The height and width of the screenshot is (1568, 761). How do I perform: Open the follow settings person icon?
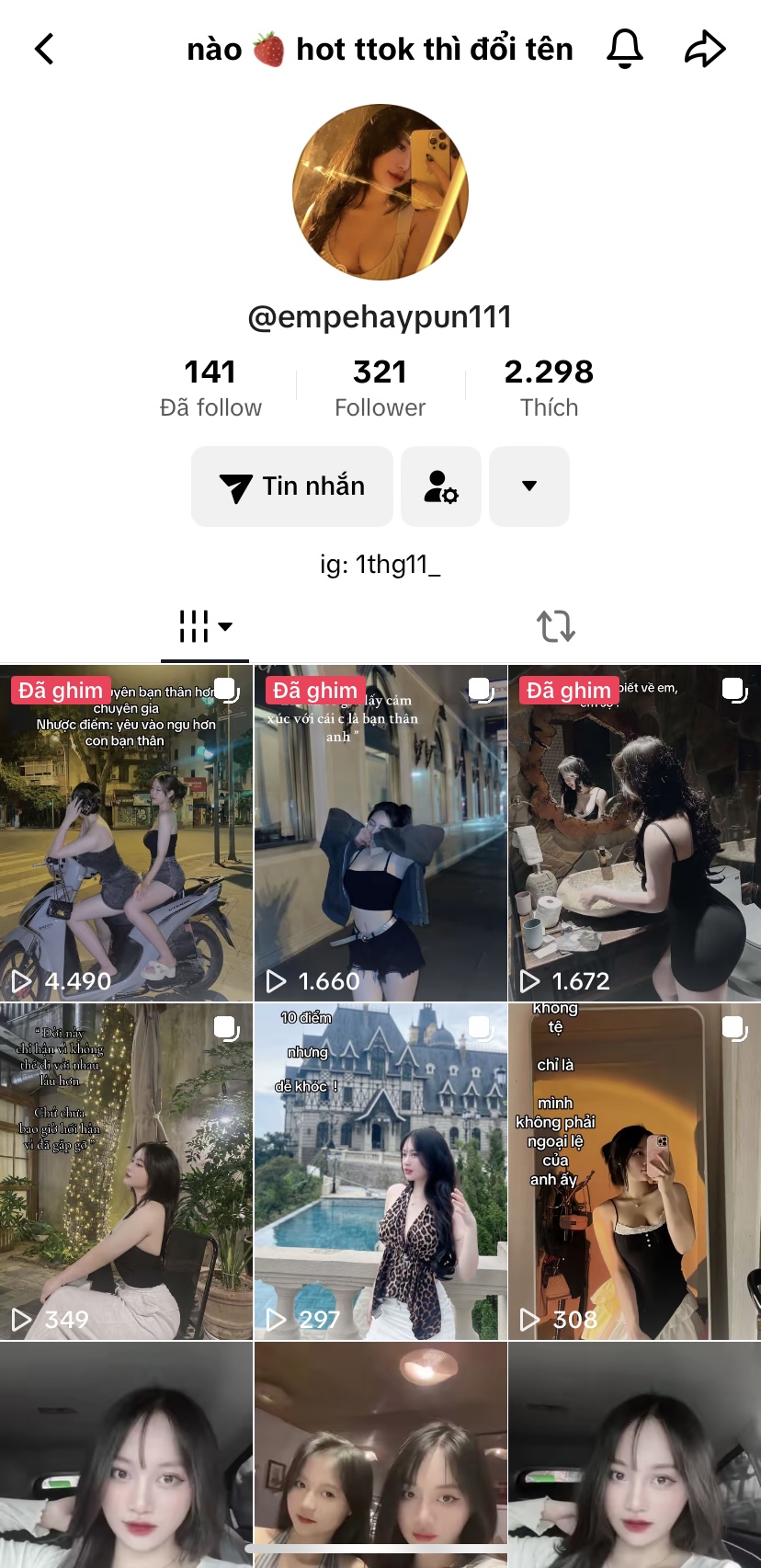point(441,486)
